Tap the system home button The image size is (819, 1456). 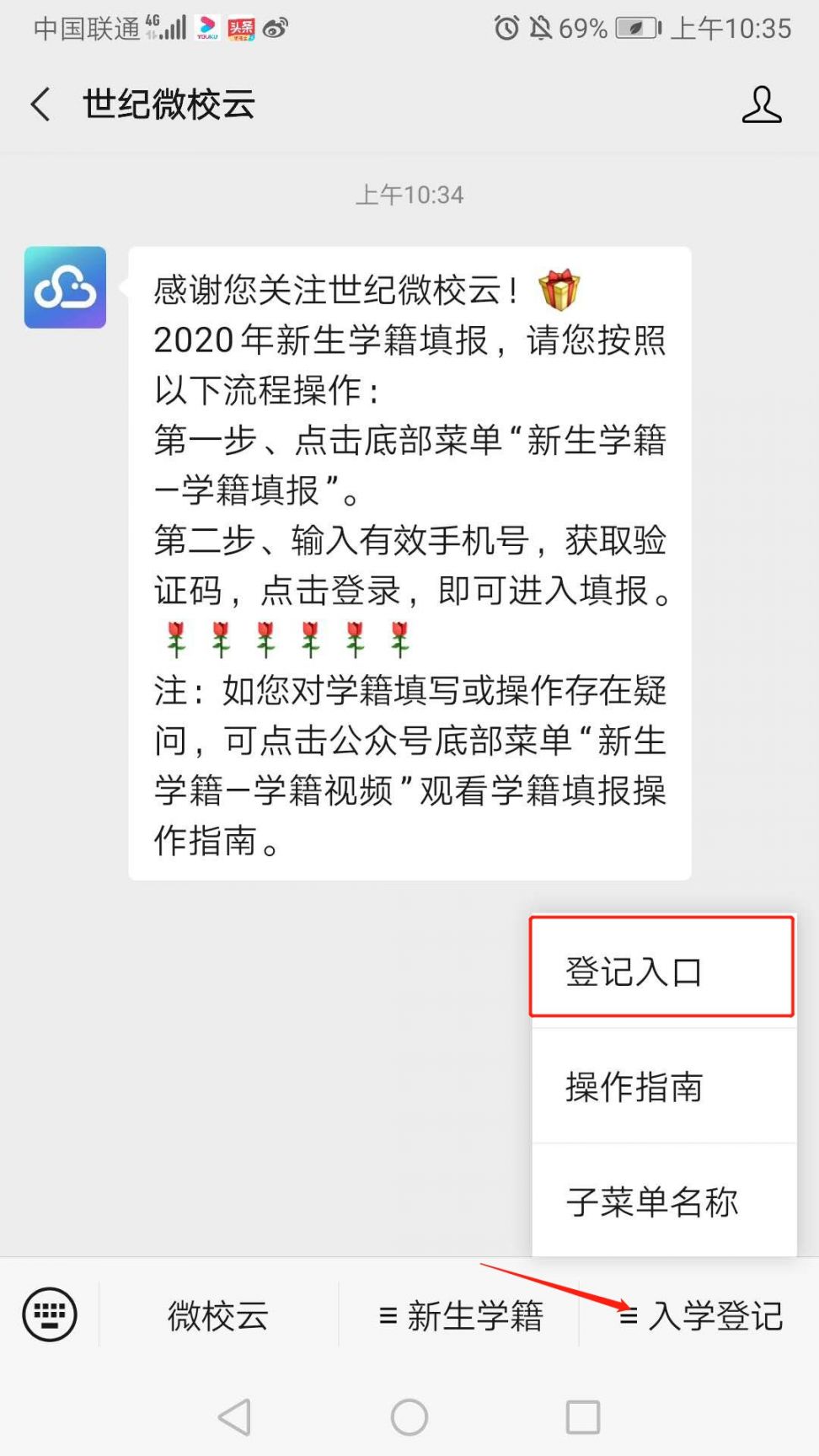pos(409,1417)
